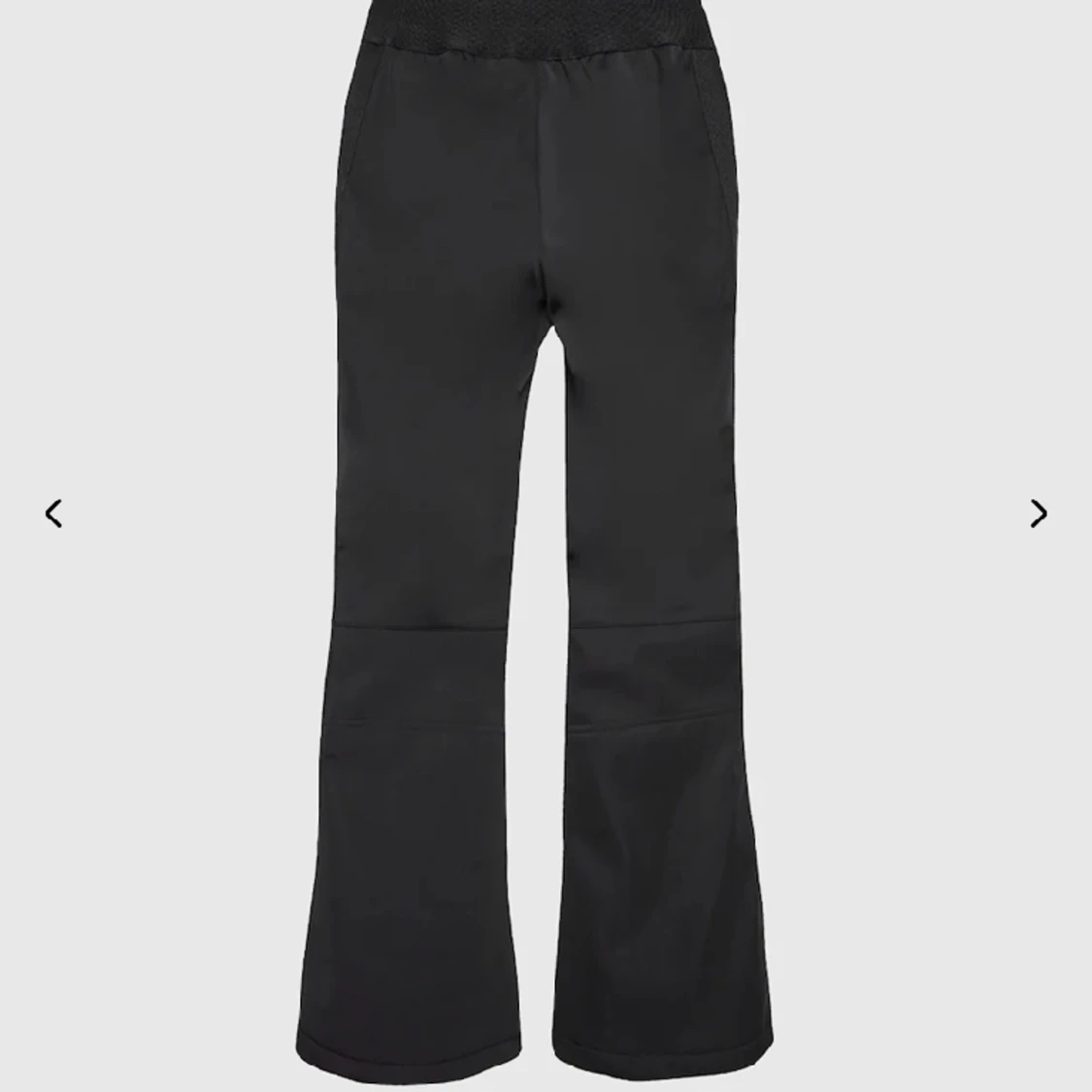
Task: Show the next product image
Action: click(x=1038, y=513)
